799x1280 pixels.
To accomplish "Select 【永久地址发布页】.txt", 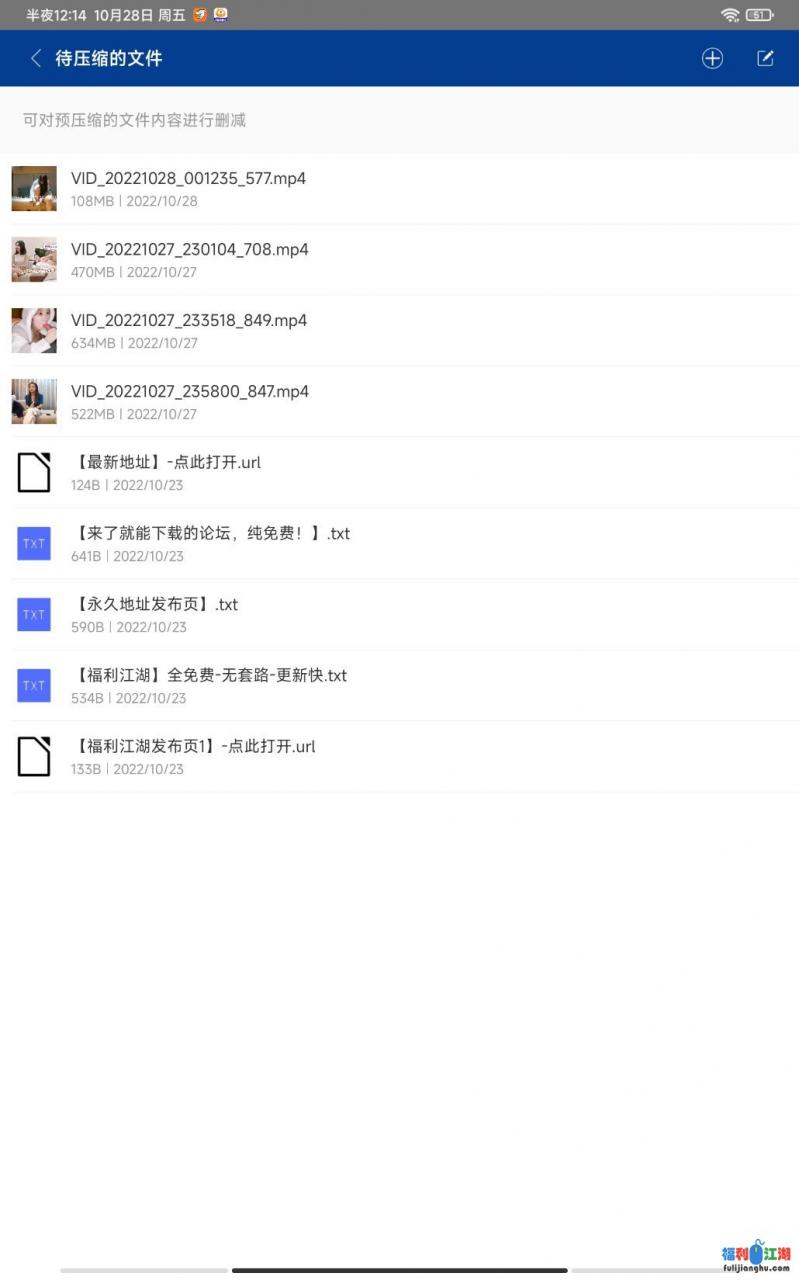I will 155,614.
